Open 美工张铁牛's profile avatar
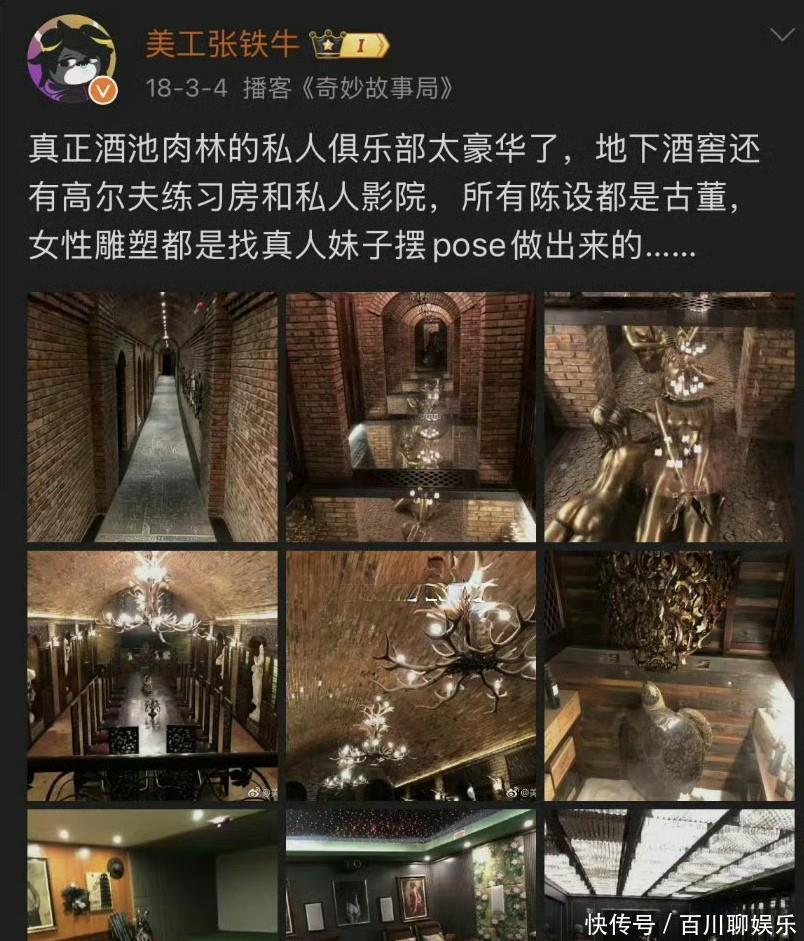The image size is (804, 941). pos(71,59)
